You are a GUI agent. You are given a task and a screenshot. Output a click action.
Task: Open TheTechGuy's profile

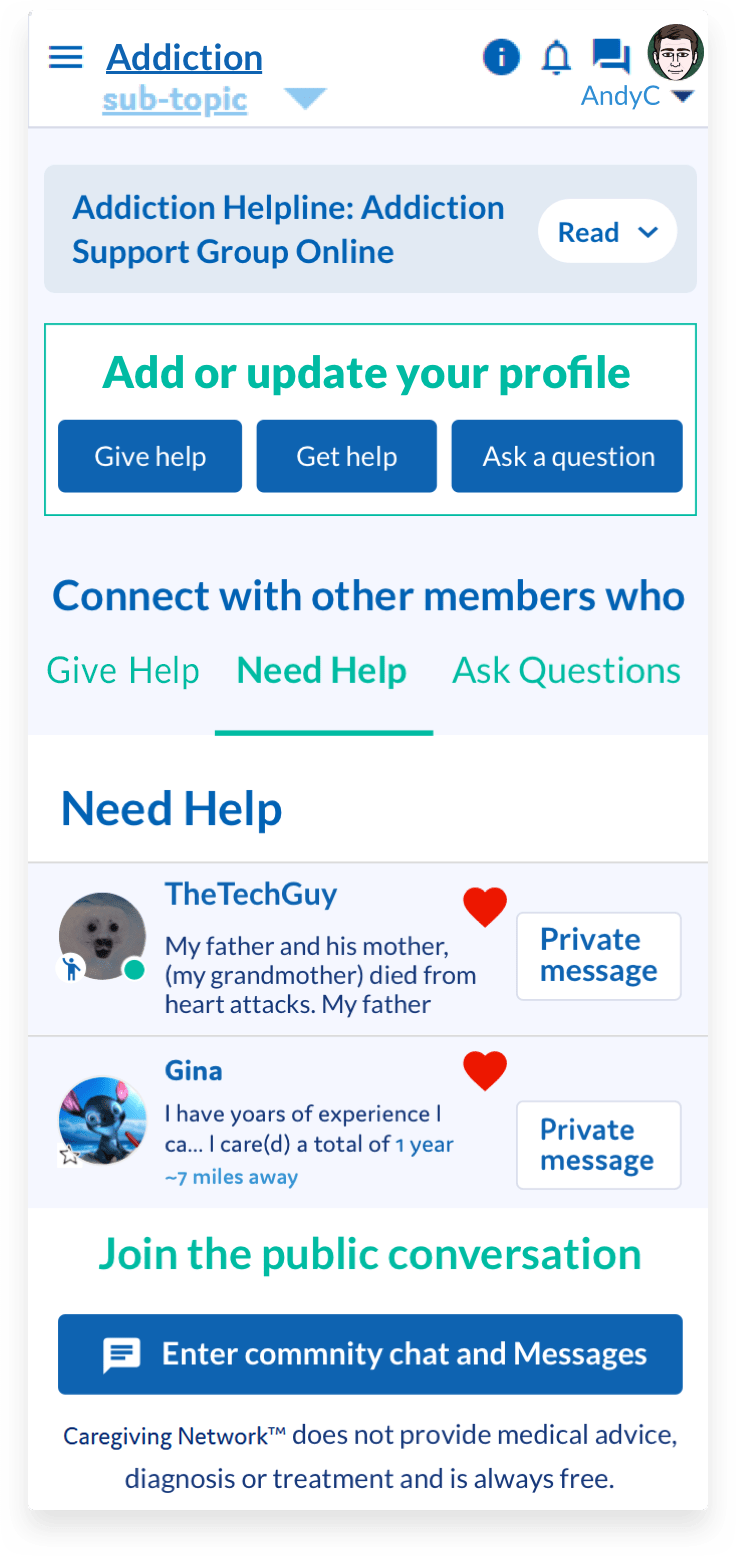[251, 894]
